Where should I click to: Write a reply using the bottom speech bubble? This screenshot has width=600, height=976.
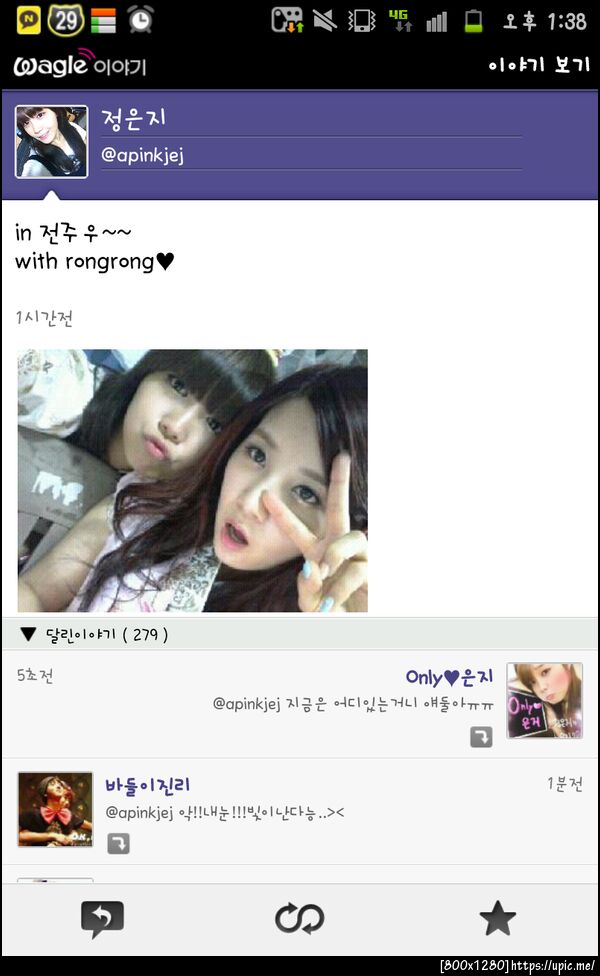click(102, 918)
